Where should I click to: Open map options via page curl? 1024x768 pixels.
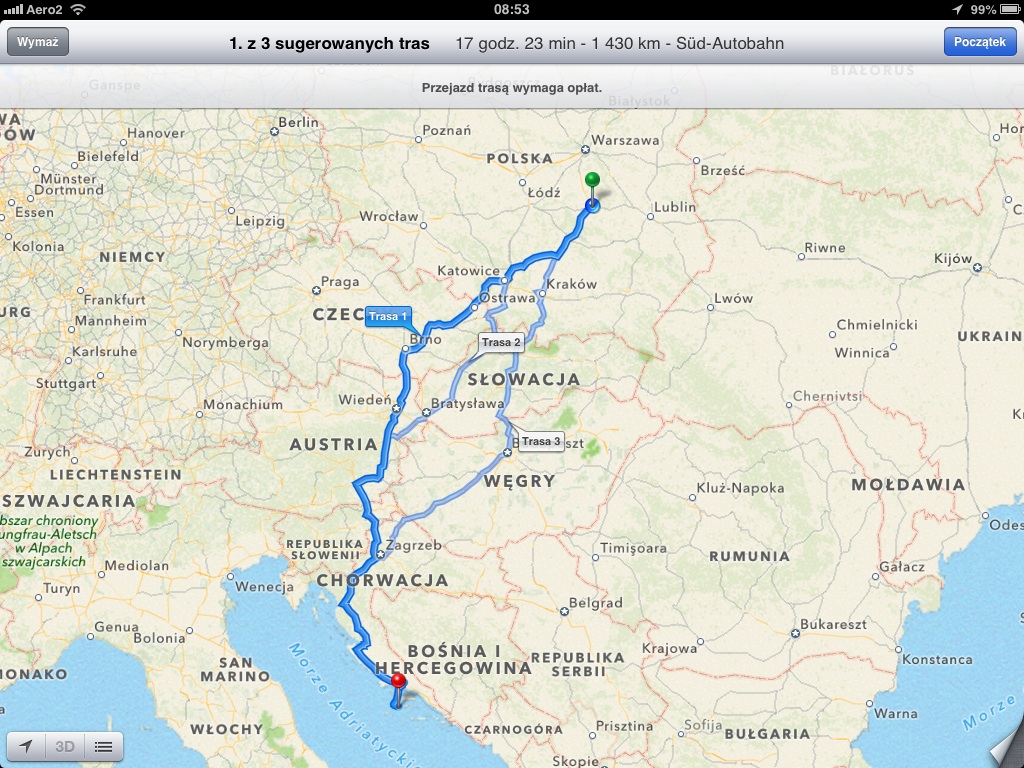click(1004, 750)
